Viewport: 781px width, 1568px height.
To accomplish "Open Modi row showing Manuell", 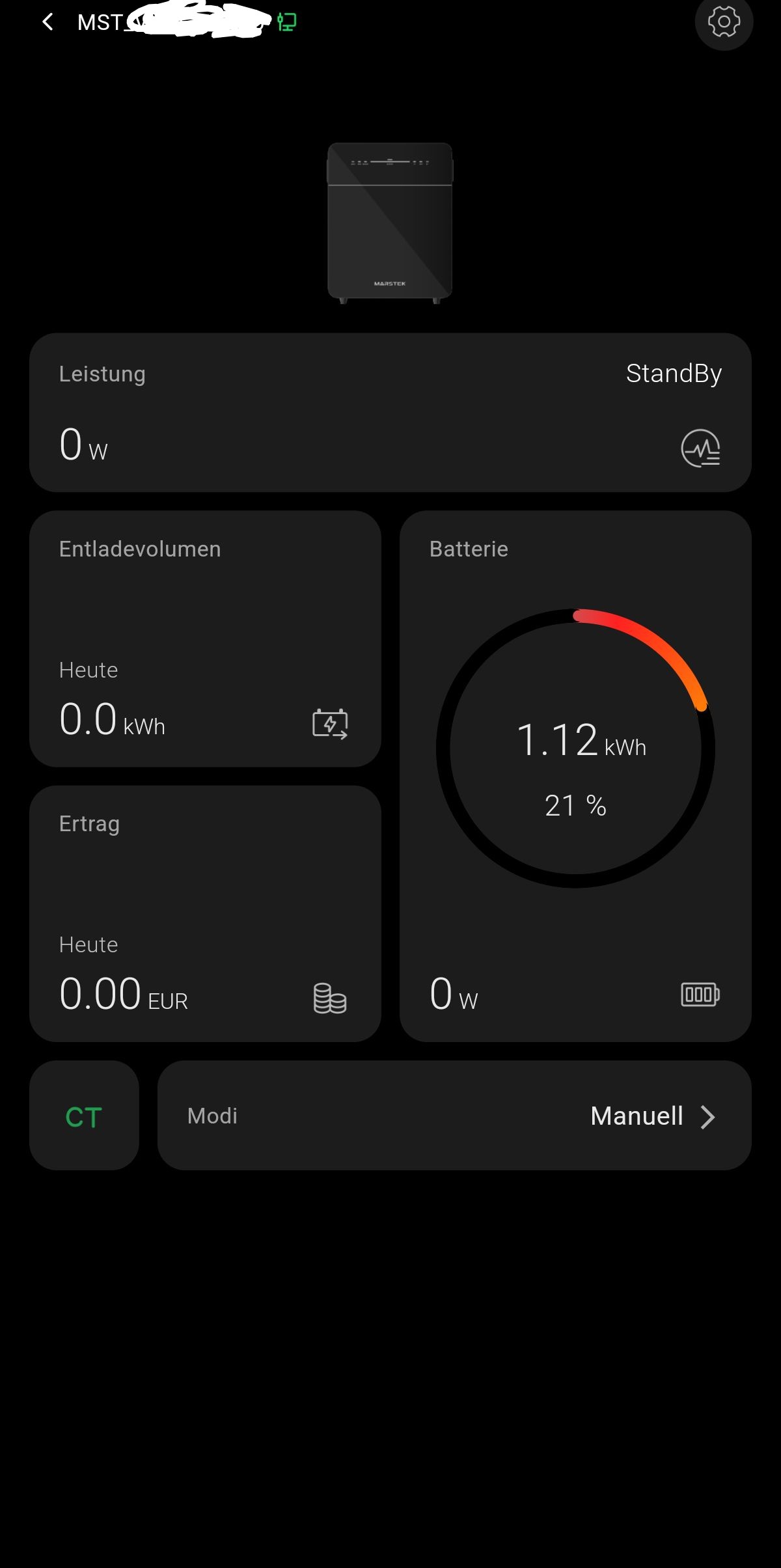I will point(454,1116).
